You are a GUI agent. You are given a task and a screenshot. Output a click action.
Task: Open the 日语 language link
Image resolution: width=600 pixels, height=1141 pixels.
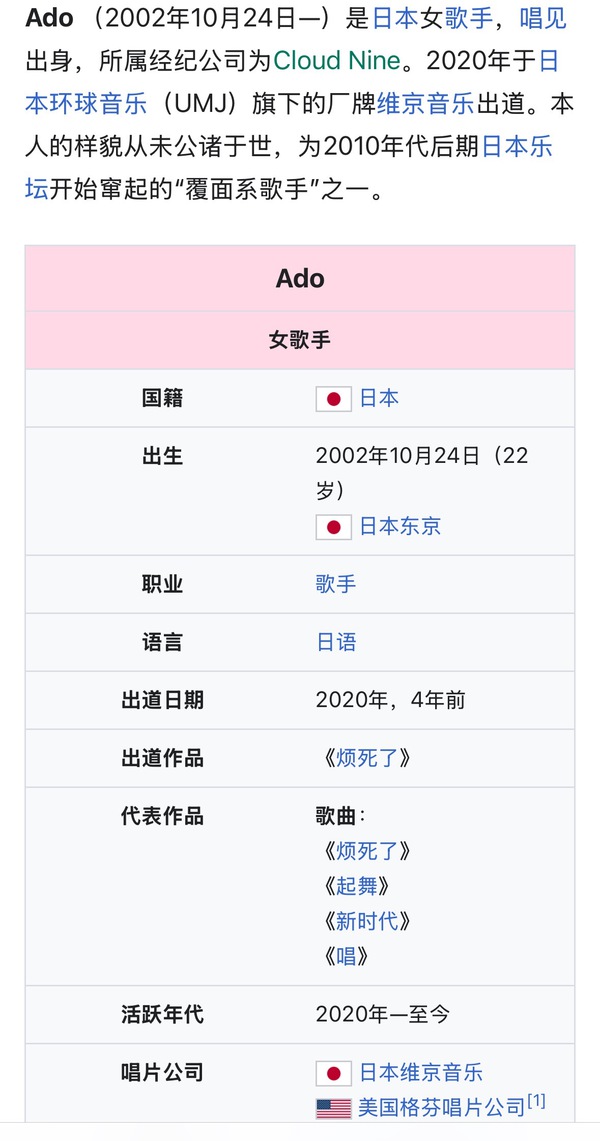click(336, 642)
